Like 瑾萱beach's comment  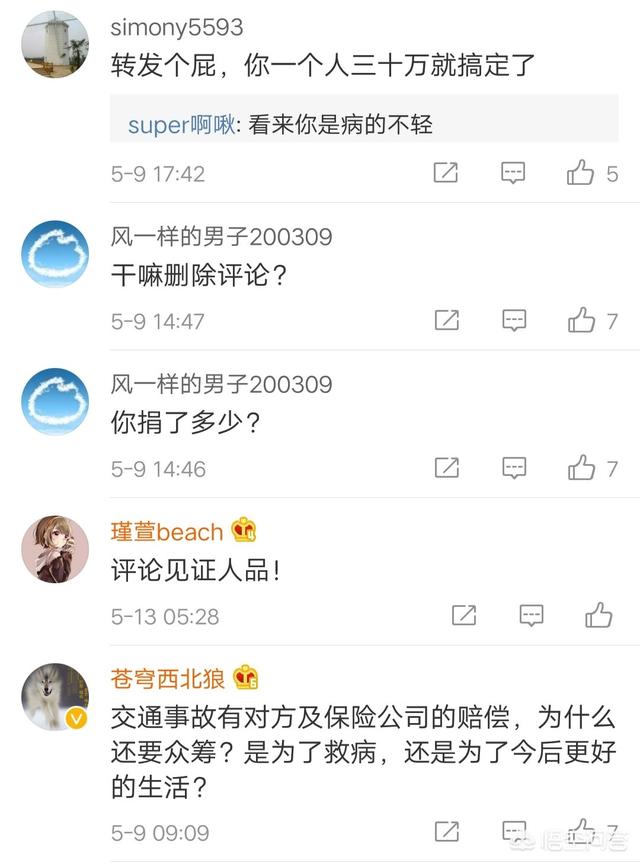point(598,615)
